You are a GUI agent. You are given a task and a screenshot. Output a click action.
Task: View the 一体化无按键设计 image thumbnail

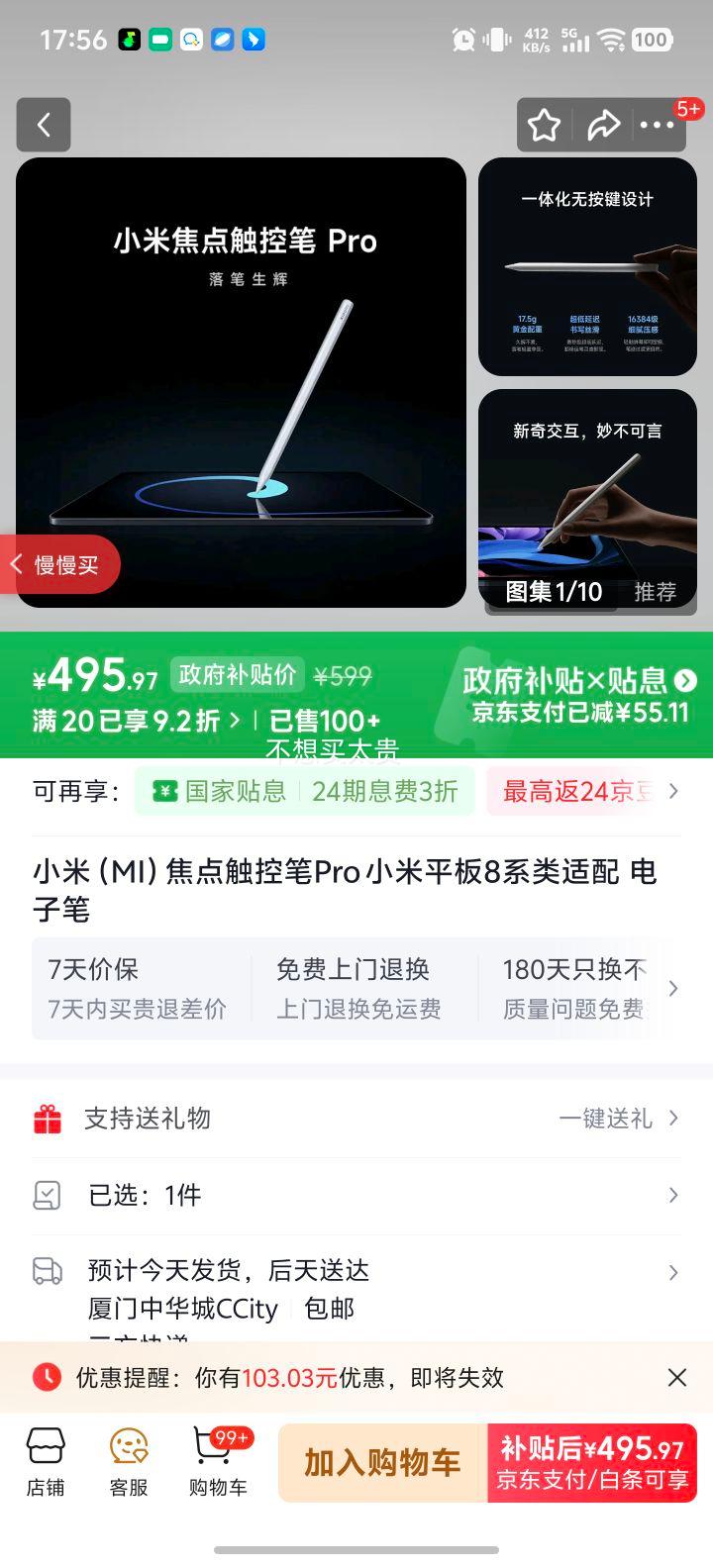click(x=587, y=267)
